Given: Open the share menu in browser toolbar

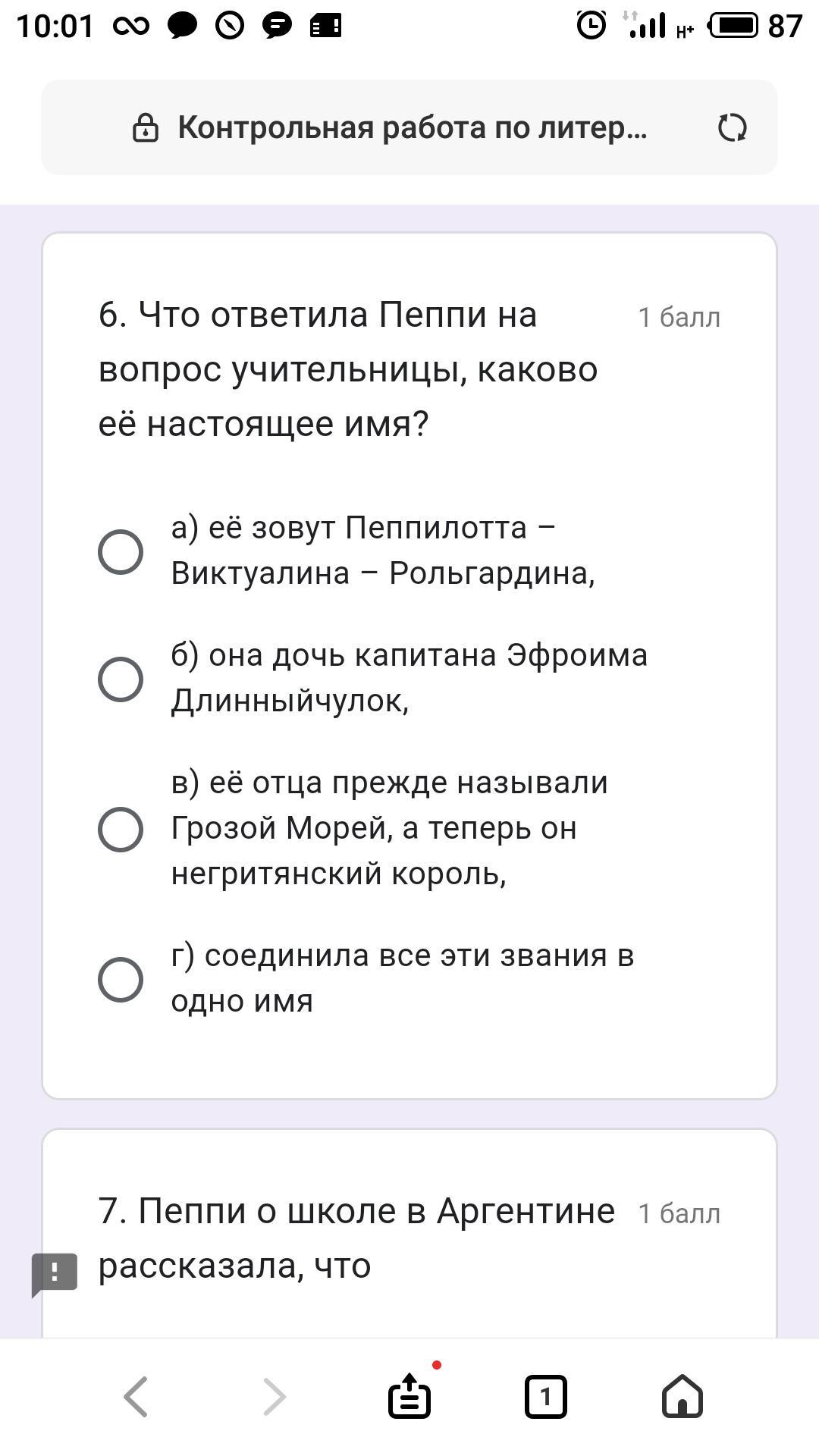Looking at the screenshot, I should pos(409,1395).
